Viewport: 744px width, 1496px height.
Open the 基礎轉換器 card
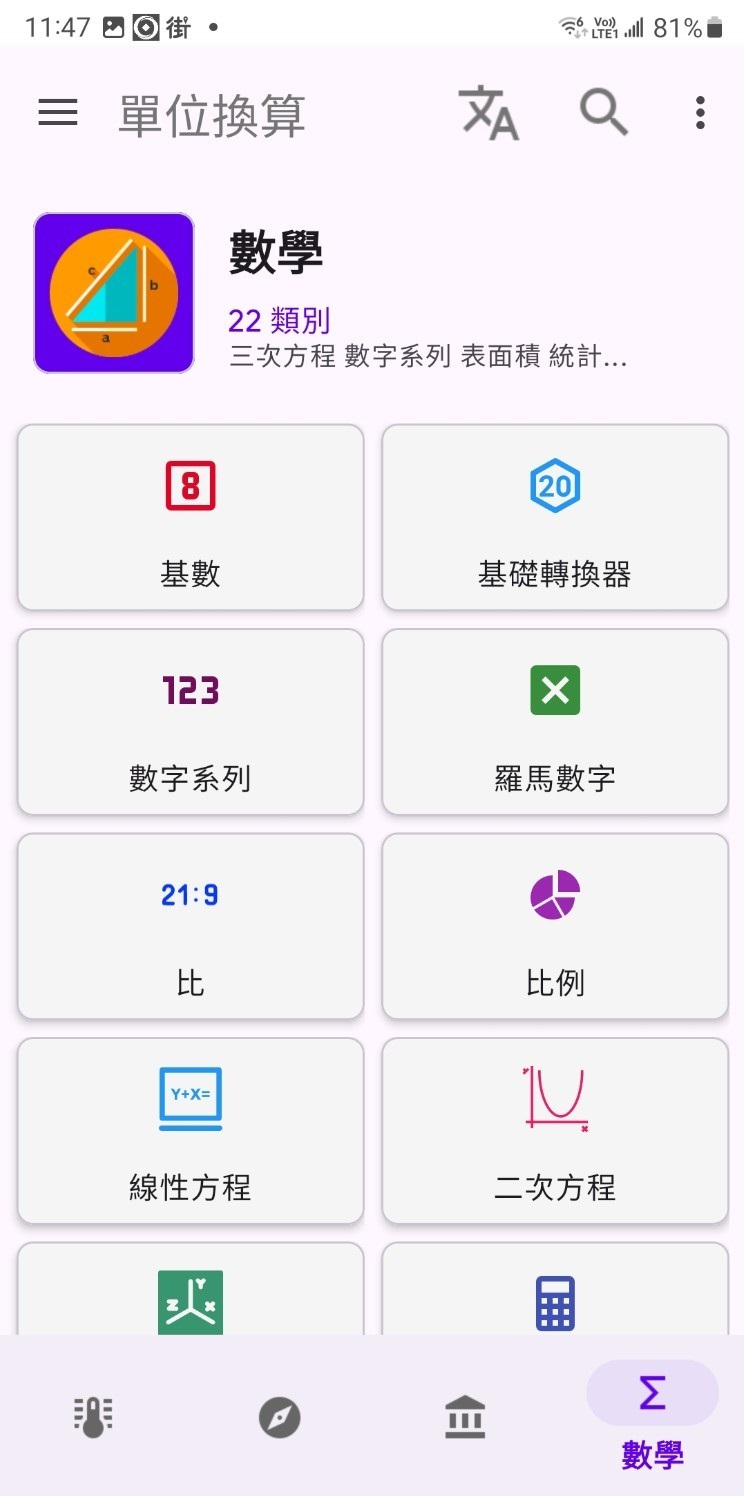coord(555,517)
